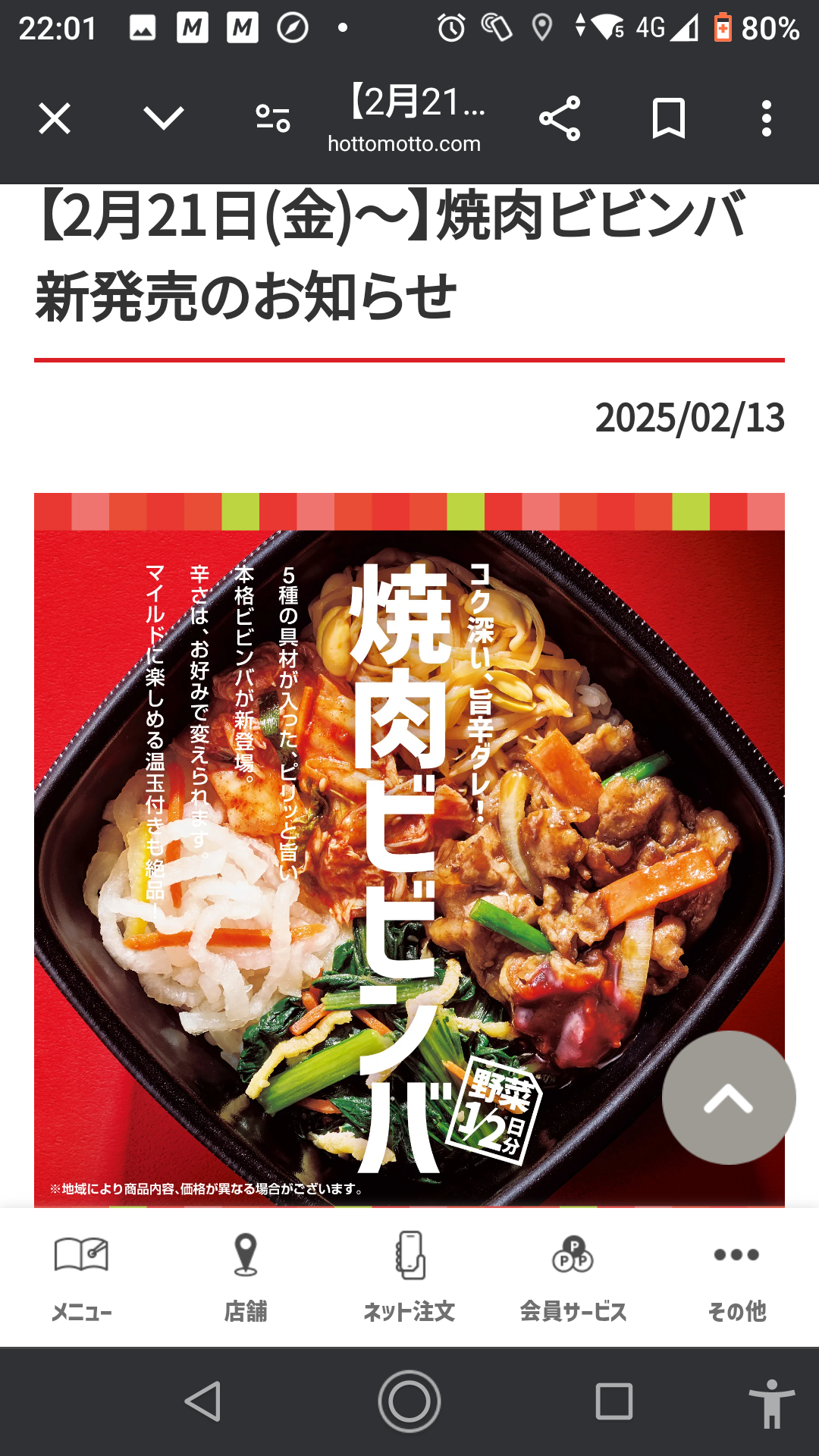Open the three-dot overflow menu
This screenshot has height=1456, width=819.
(767, 118)
